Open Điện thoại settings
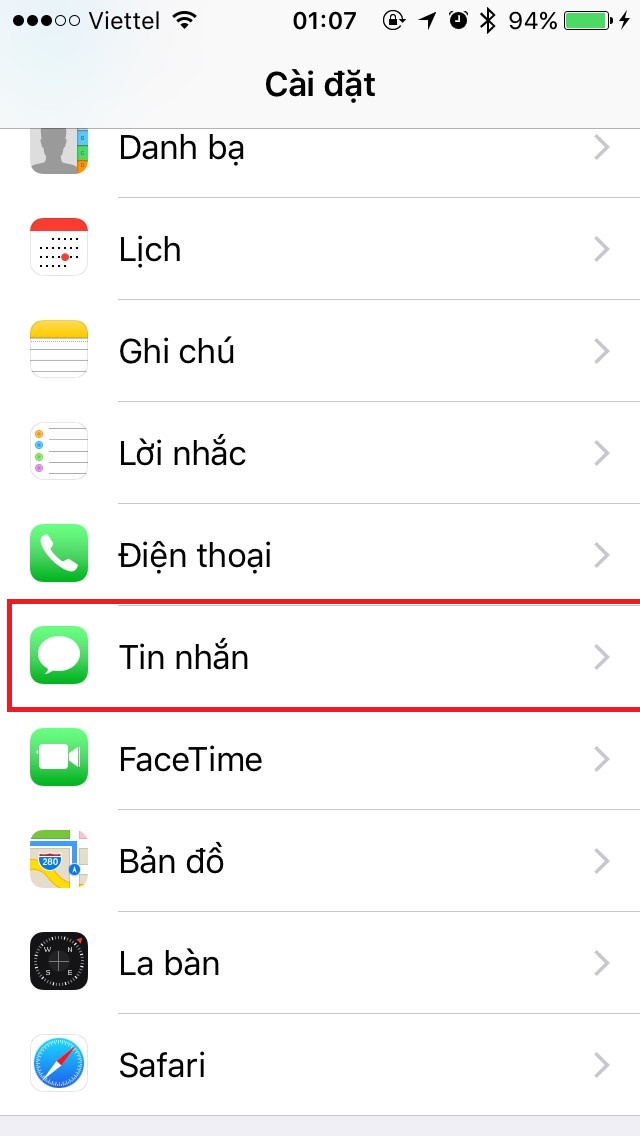 coord(320,555)
